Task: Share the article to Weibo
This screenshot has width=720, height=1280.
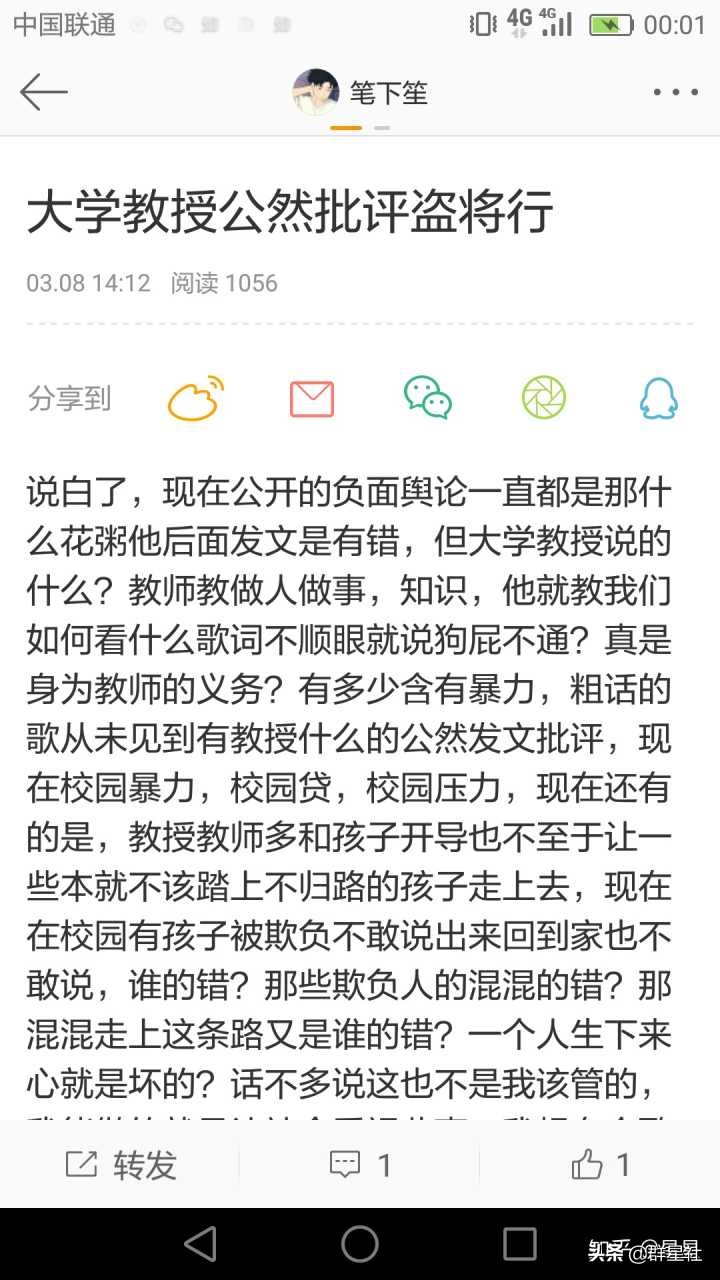Action: coord(194,398)
